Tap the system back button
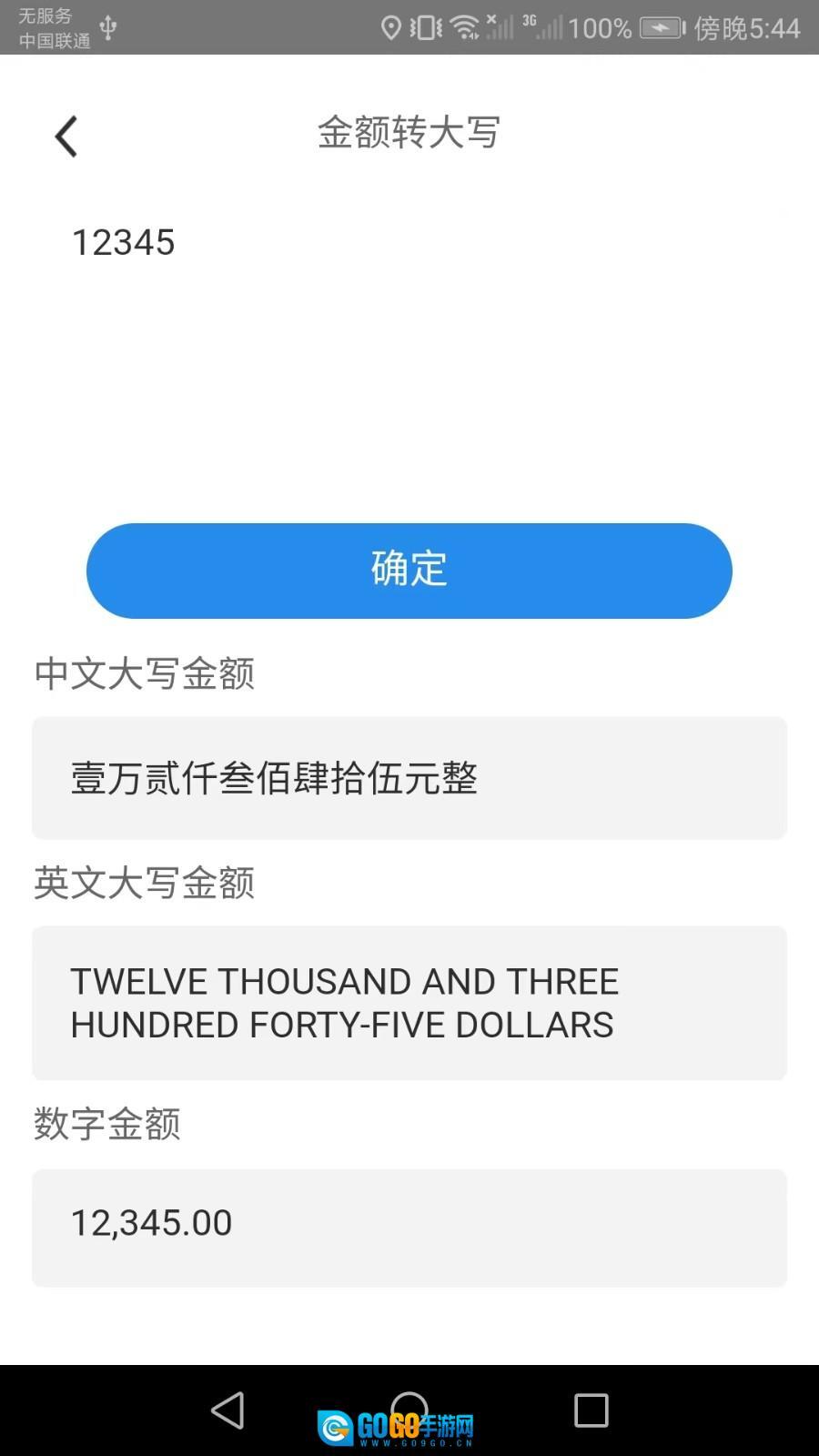This screenshot has width=819, height=1456. click(x=227, y=1410)
